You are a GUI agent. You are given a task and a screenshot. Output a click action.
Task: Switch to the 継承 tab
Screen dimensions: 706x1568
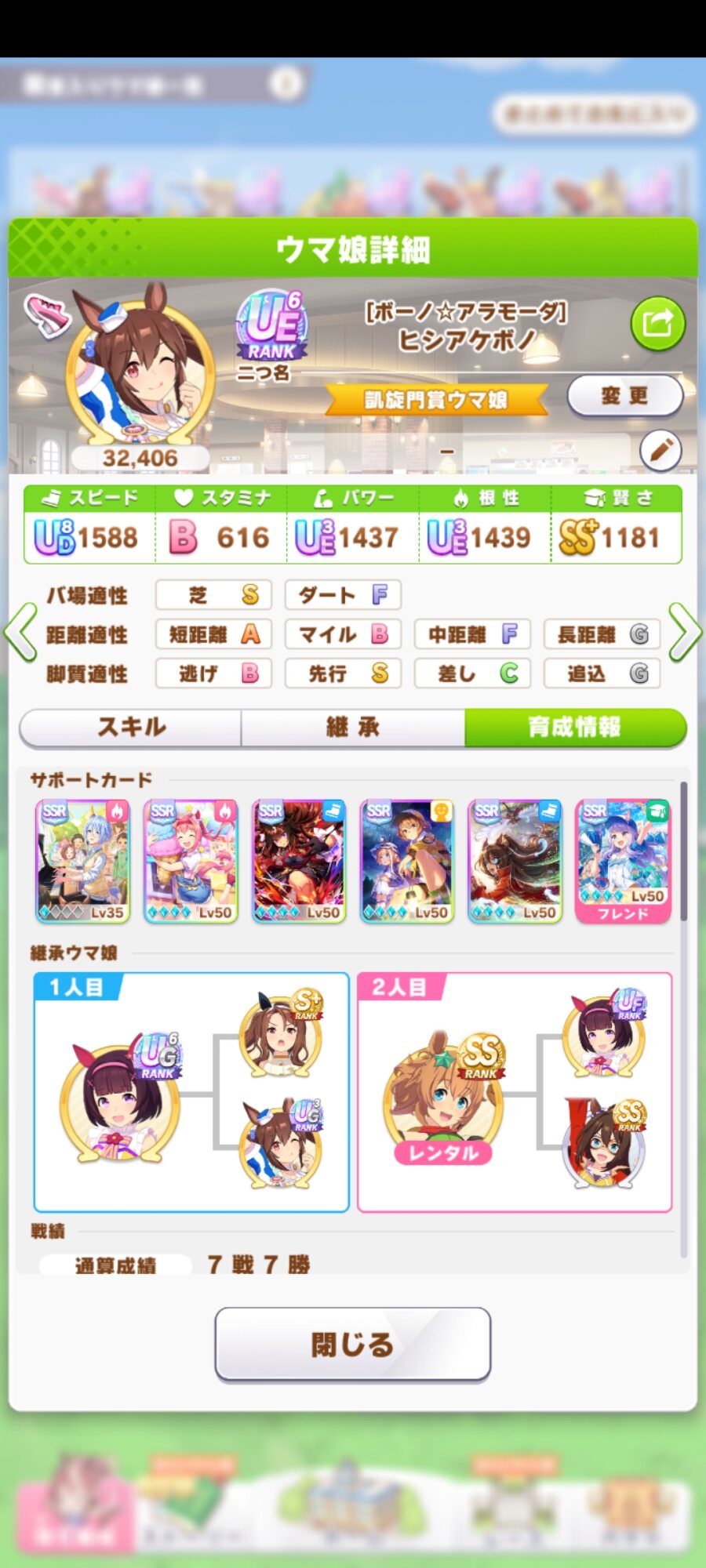pyautogui.click(x=353, y=727)
